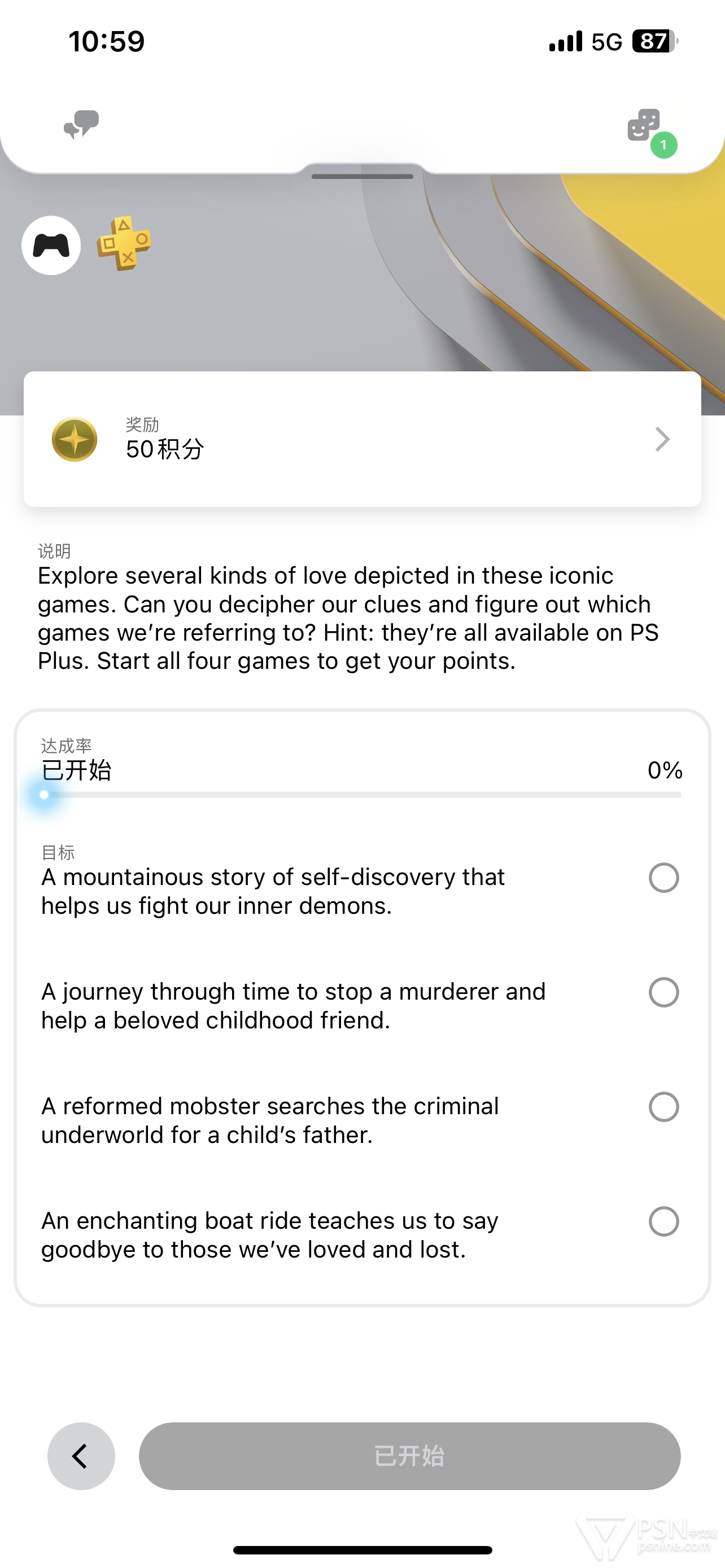Tap the back arrow button

81,1456
